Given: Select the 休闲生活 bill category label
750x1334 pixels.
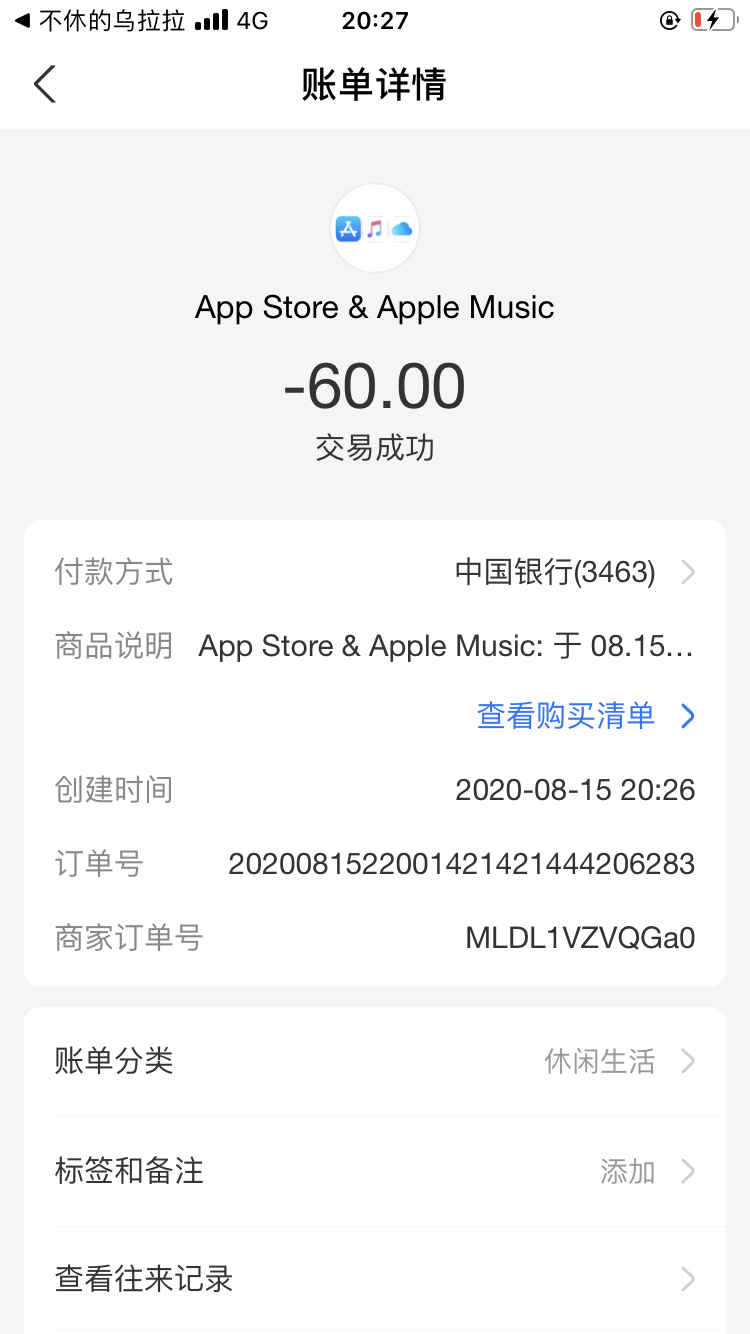Looking at the screenshot, I should [x=598, y=1061].
